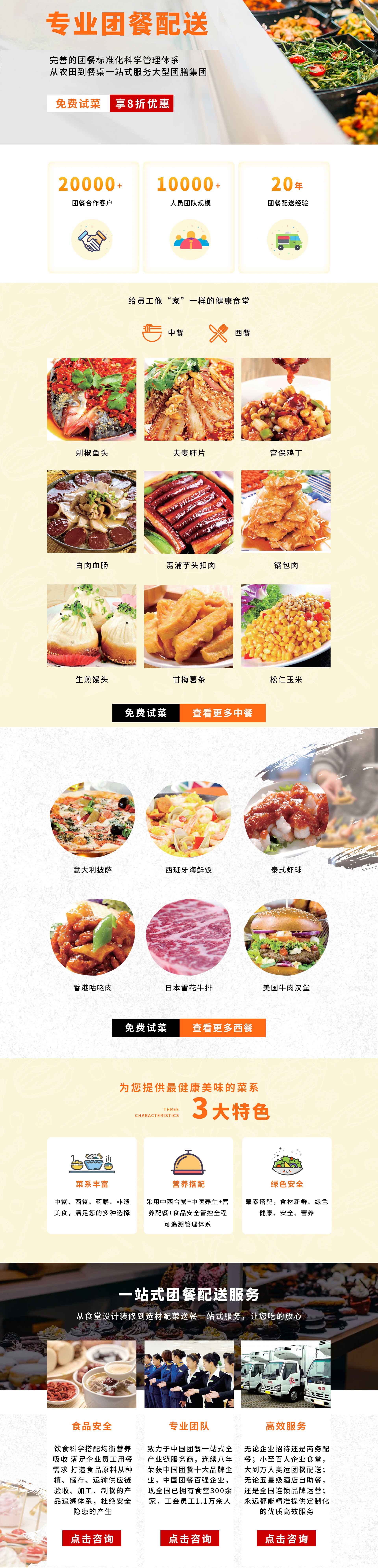Tap the 免费试菜 button in the top banner
This screenshot has width=378, height=1568.
coord(78,103)
